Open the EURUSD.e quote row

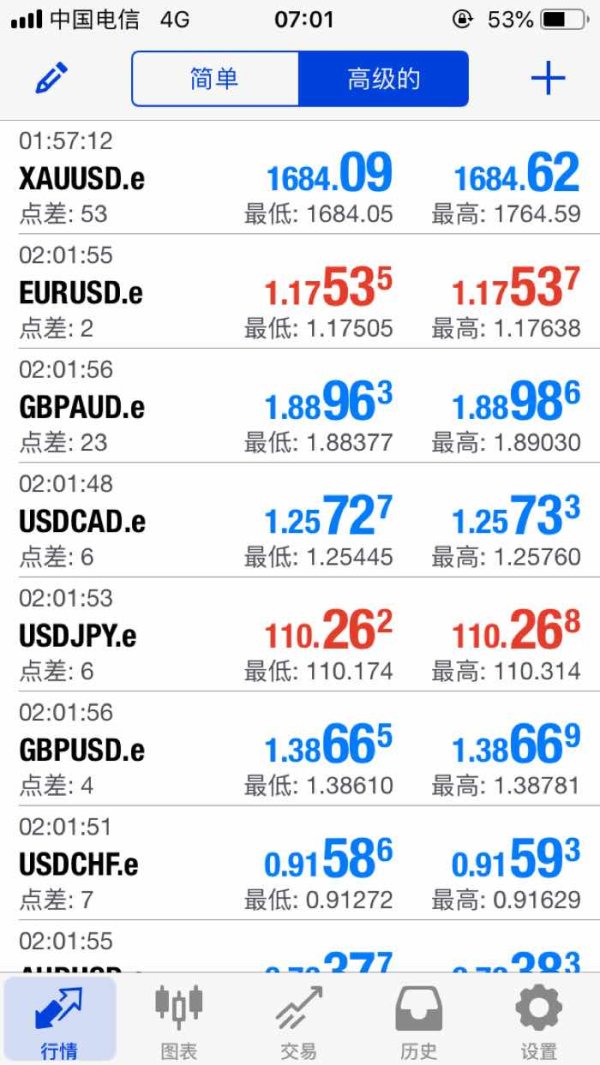point(82,293)
